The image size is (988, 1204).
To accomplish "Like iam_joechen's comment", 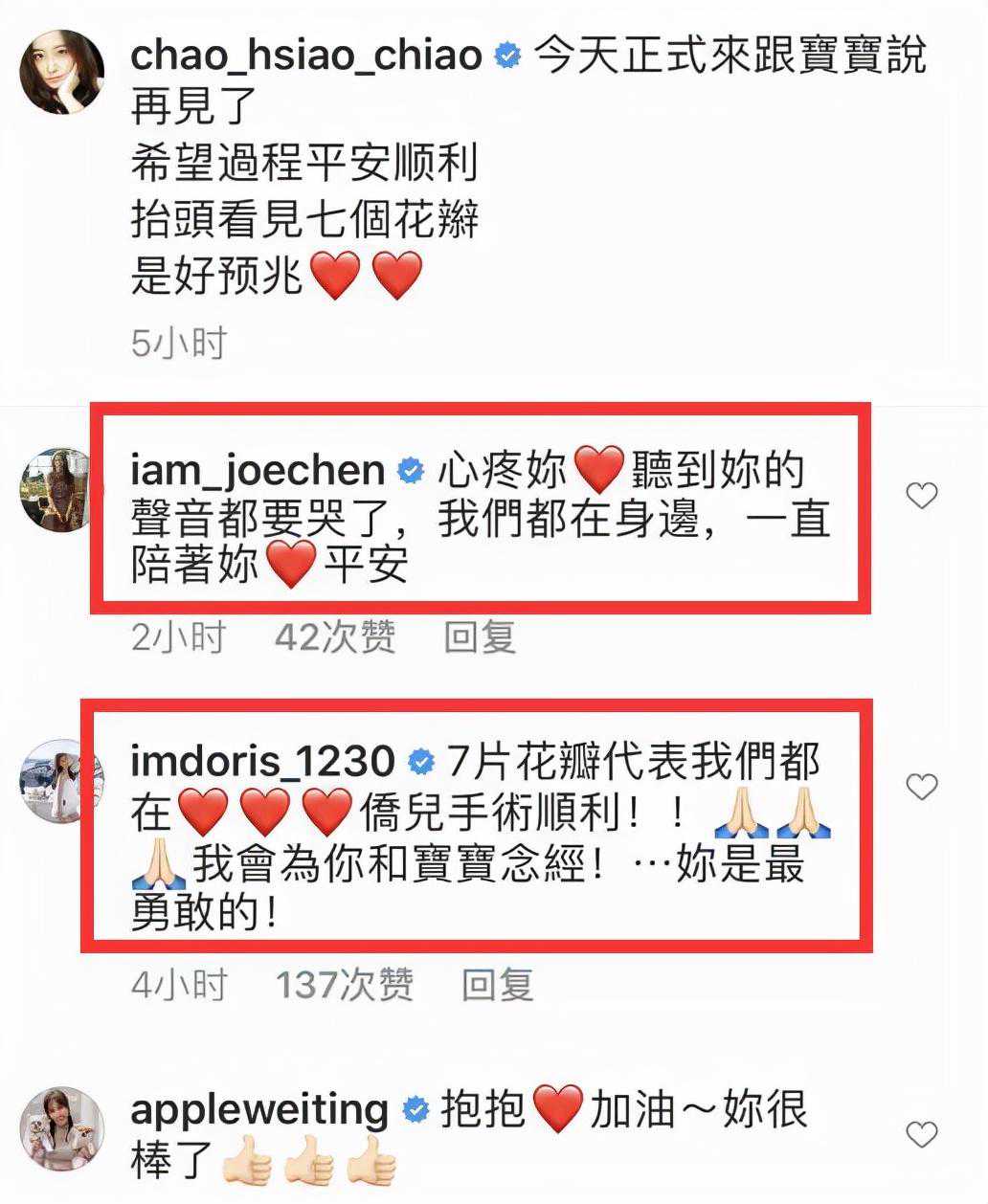I will point(921,496).
